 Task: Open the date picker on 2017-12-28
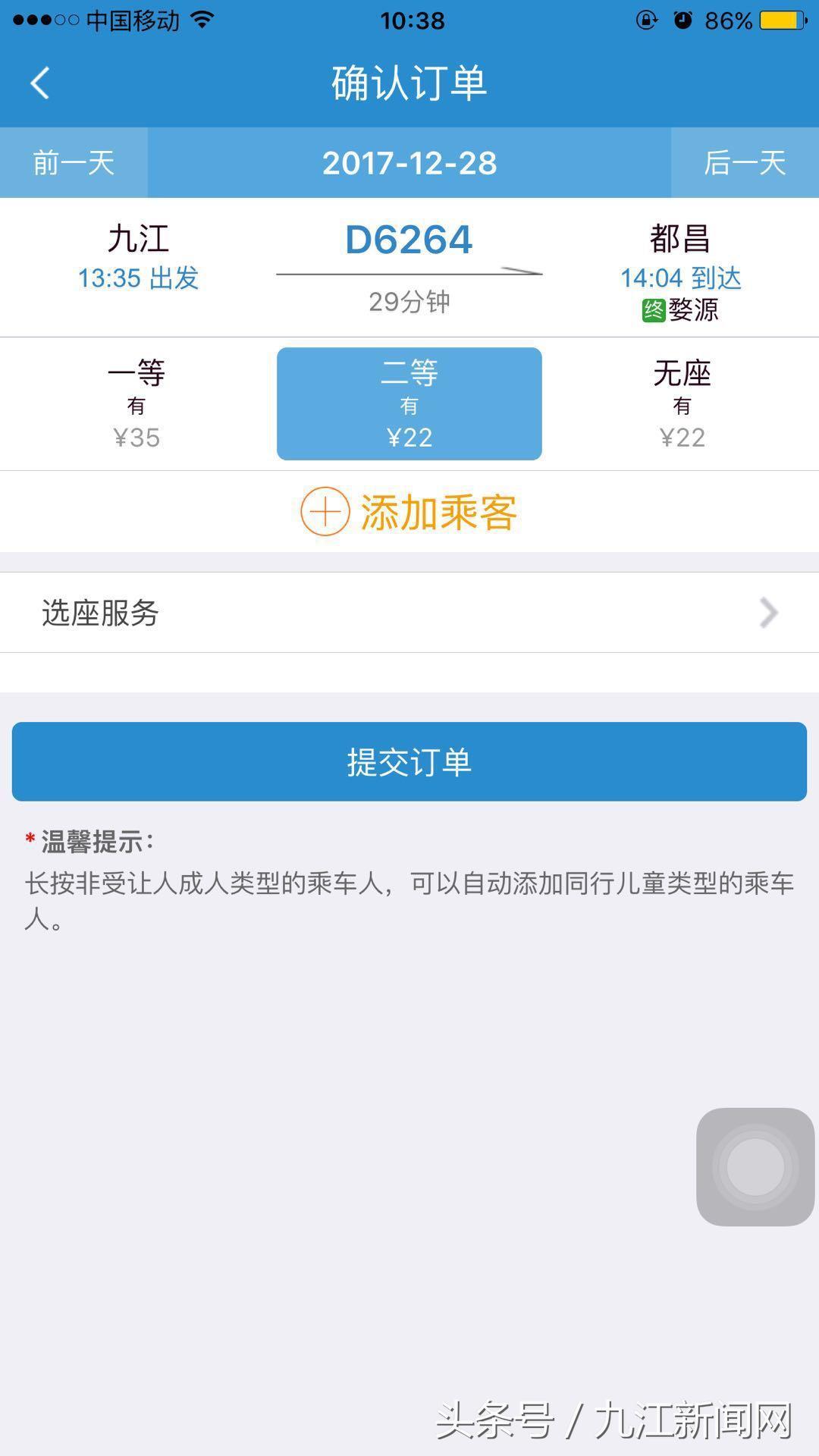(x=409, y=162)
